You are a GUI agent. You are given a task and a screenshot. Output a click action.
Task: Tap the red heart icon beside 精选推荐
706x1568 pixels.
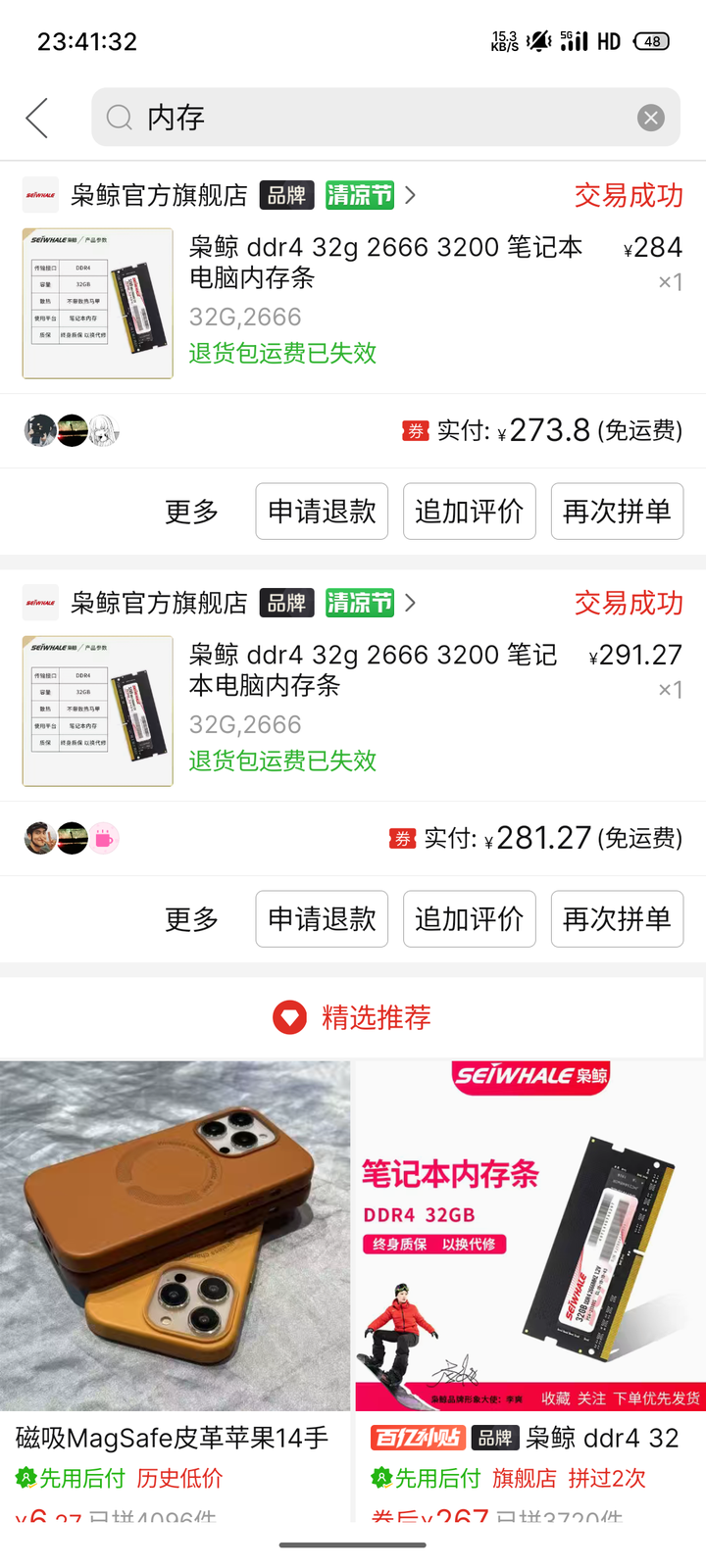(288, 1018)
